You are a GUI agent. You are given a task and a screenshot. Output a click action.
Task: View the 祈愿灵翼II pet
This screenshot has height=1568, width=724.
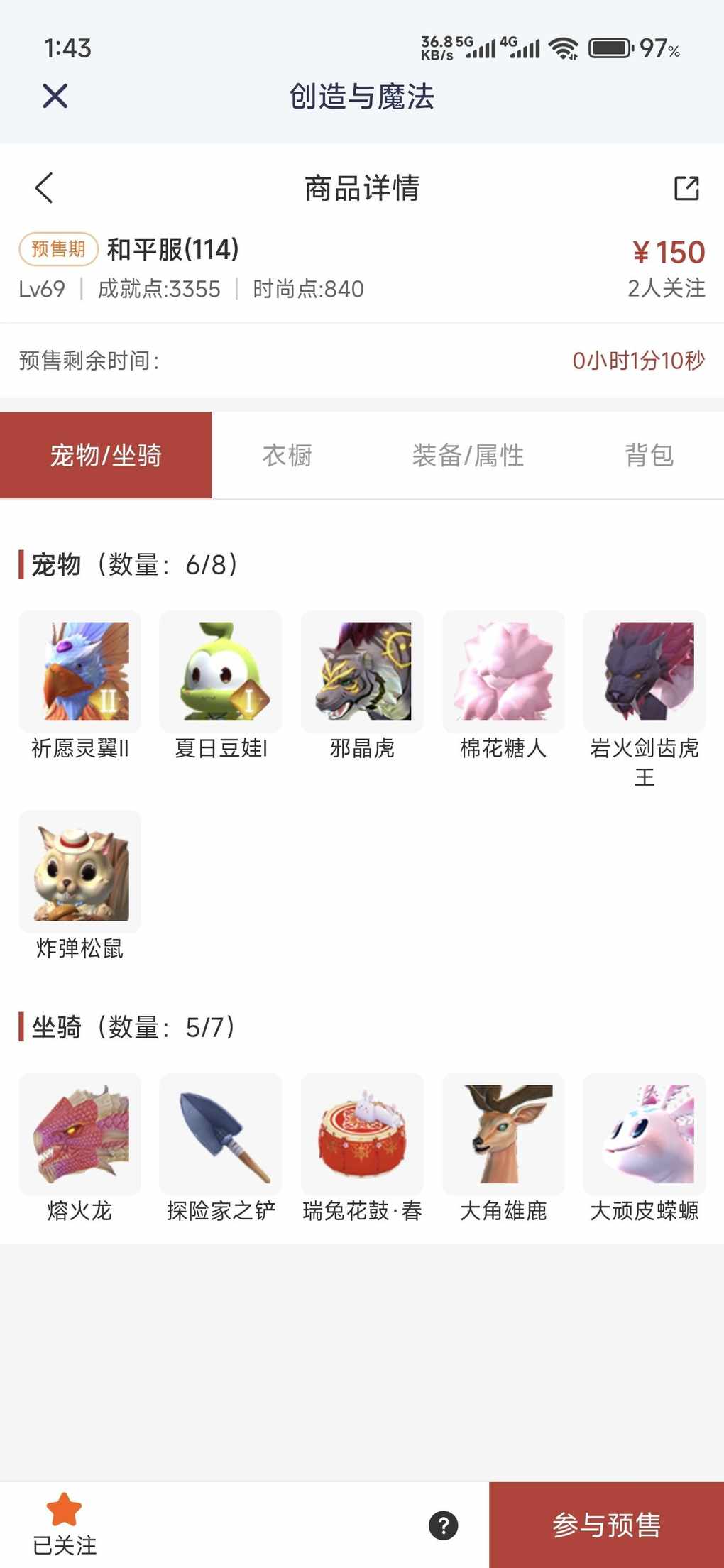coord(80,671)
